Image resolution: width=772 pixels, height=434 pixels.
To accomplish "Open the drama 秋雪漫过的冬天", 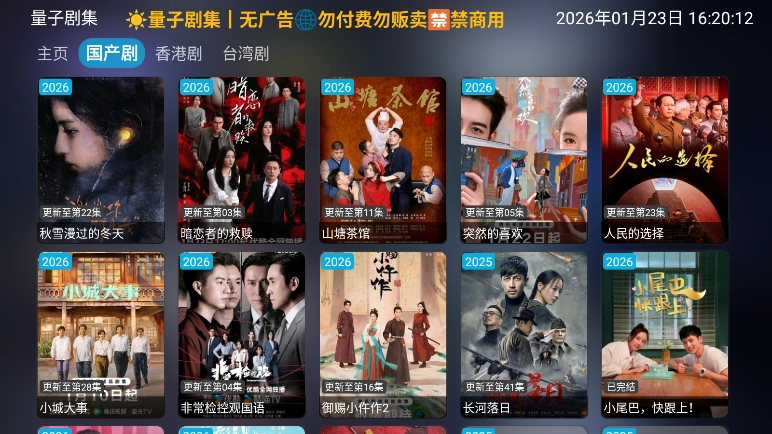I will [101, 159].
